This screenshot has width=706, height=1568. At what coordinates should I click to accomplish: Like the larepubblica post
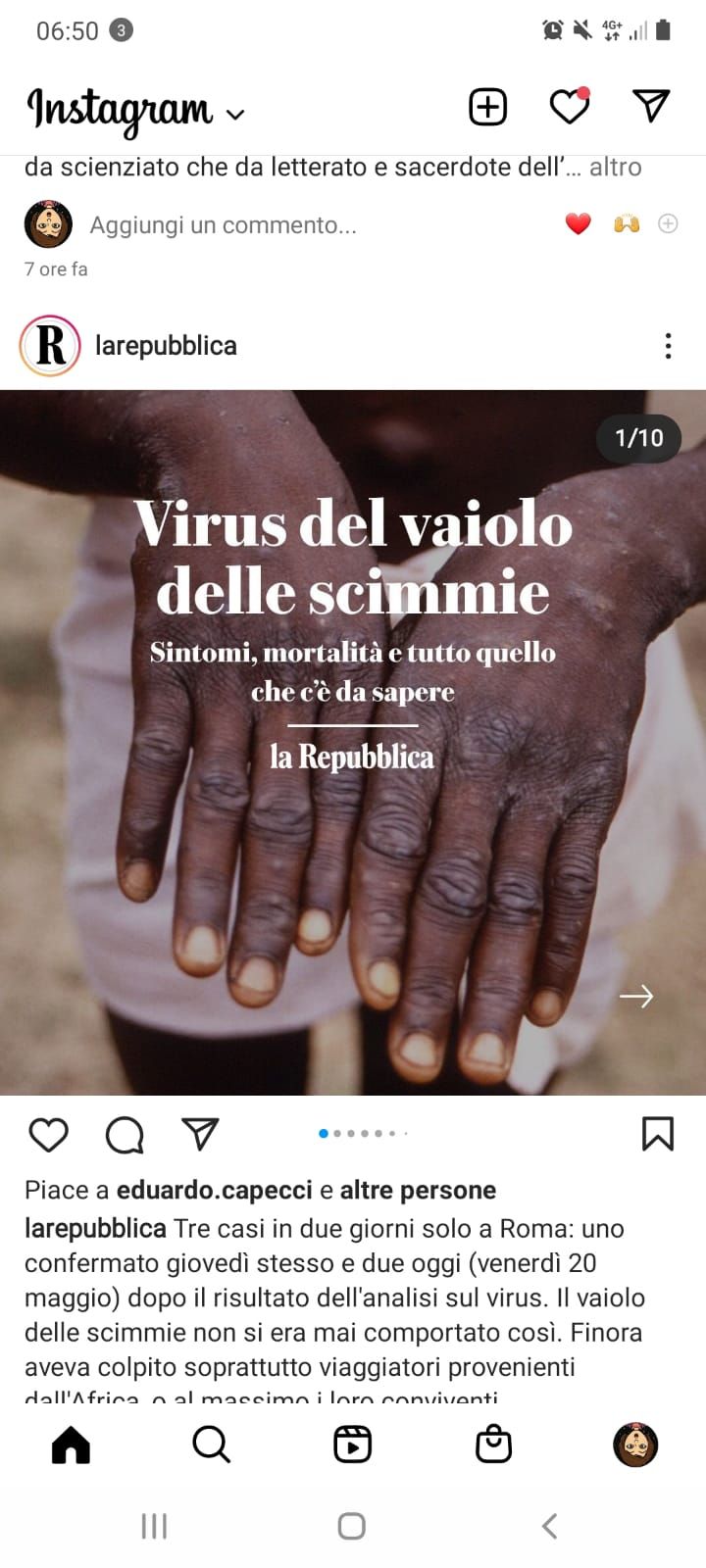[x=48, y=1135]
